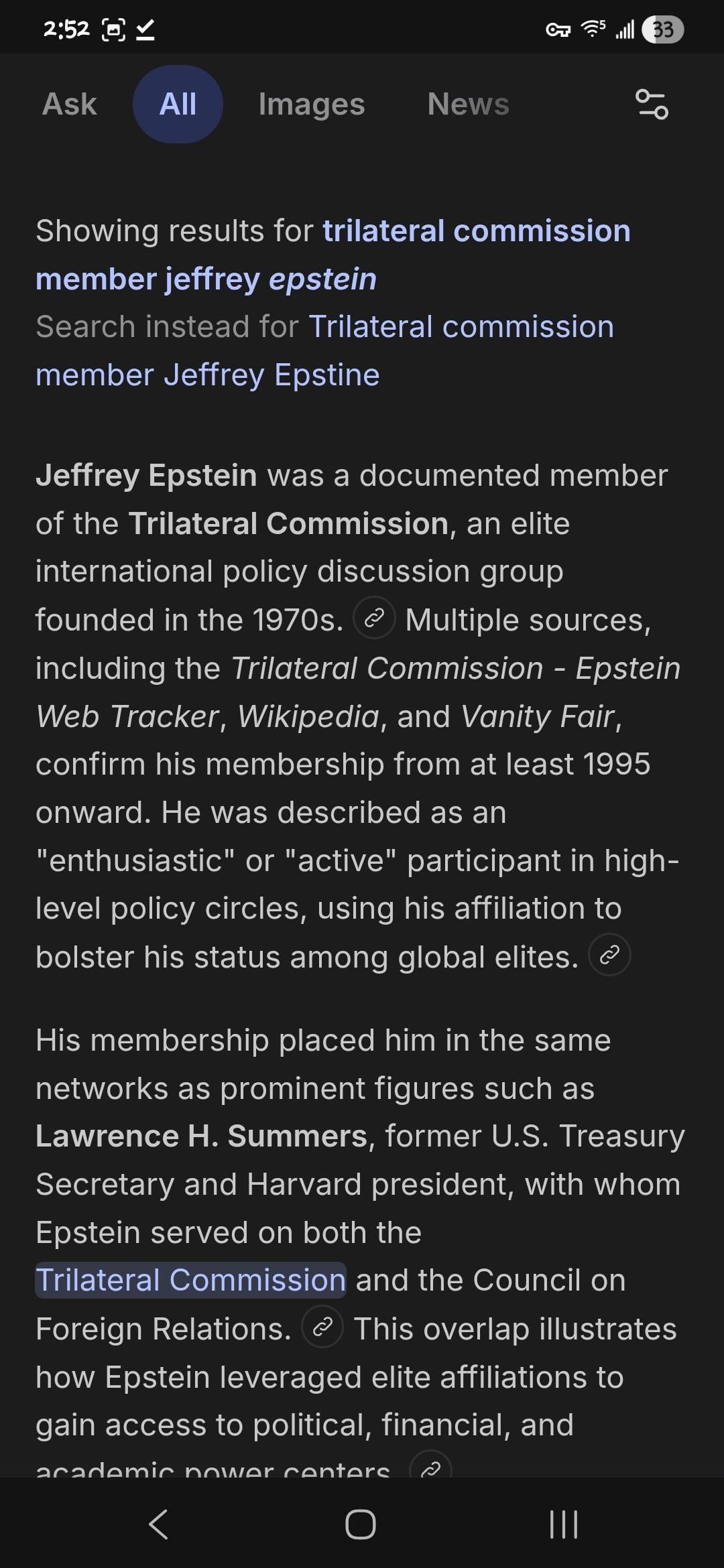Viewport: 724px width, 1568px height.
Task: Open source link after 'founded in the 1970s'
Action: (374, 618)
